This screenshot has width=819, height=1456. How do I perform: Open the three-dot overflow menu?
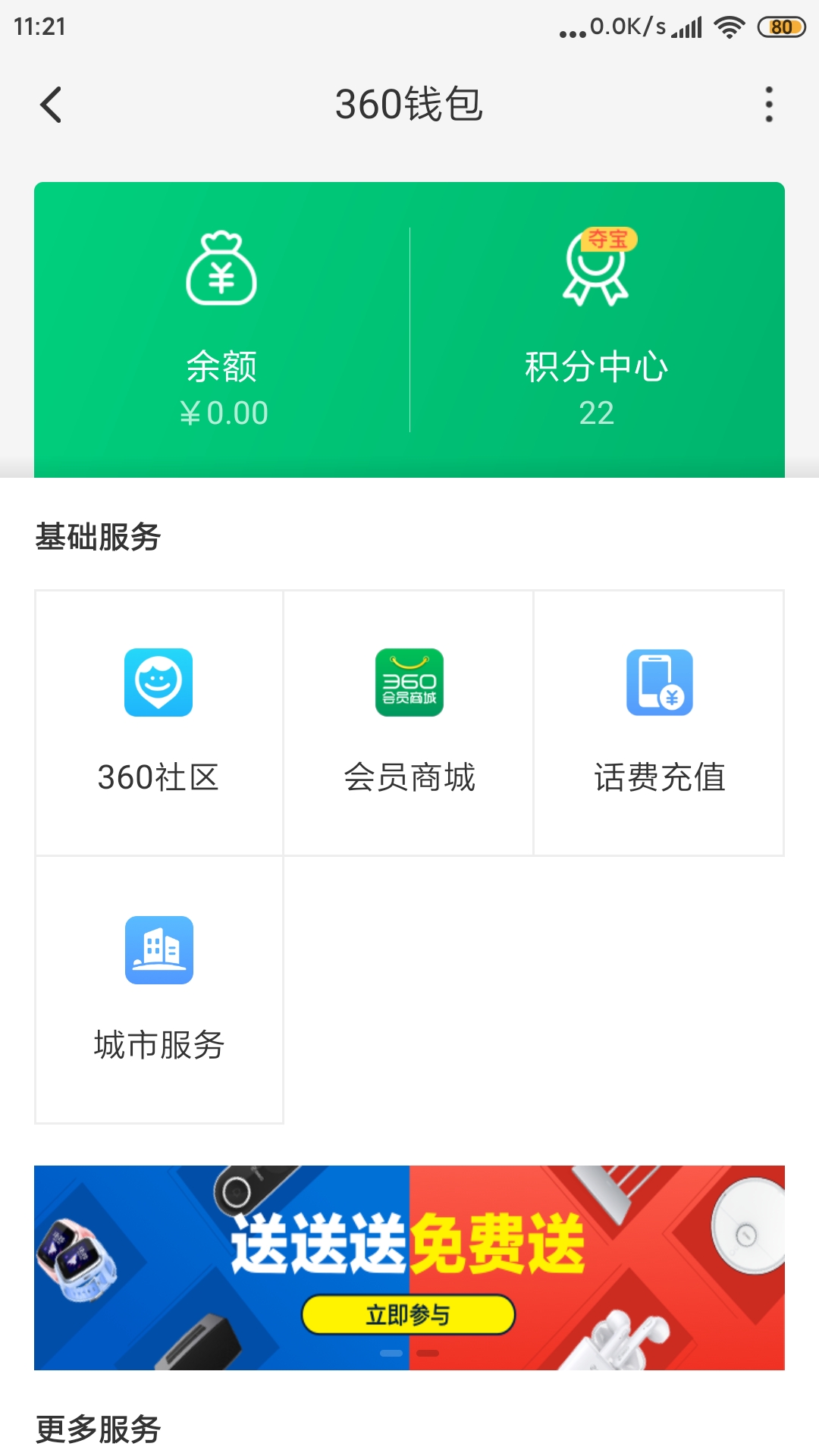[769, 105]
